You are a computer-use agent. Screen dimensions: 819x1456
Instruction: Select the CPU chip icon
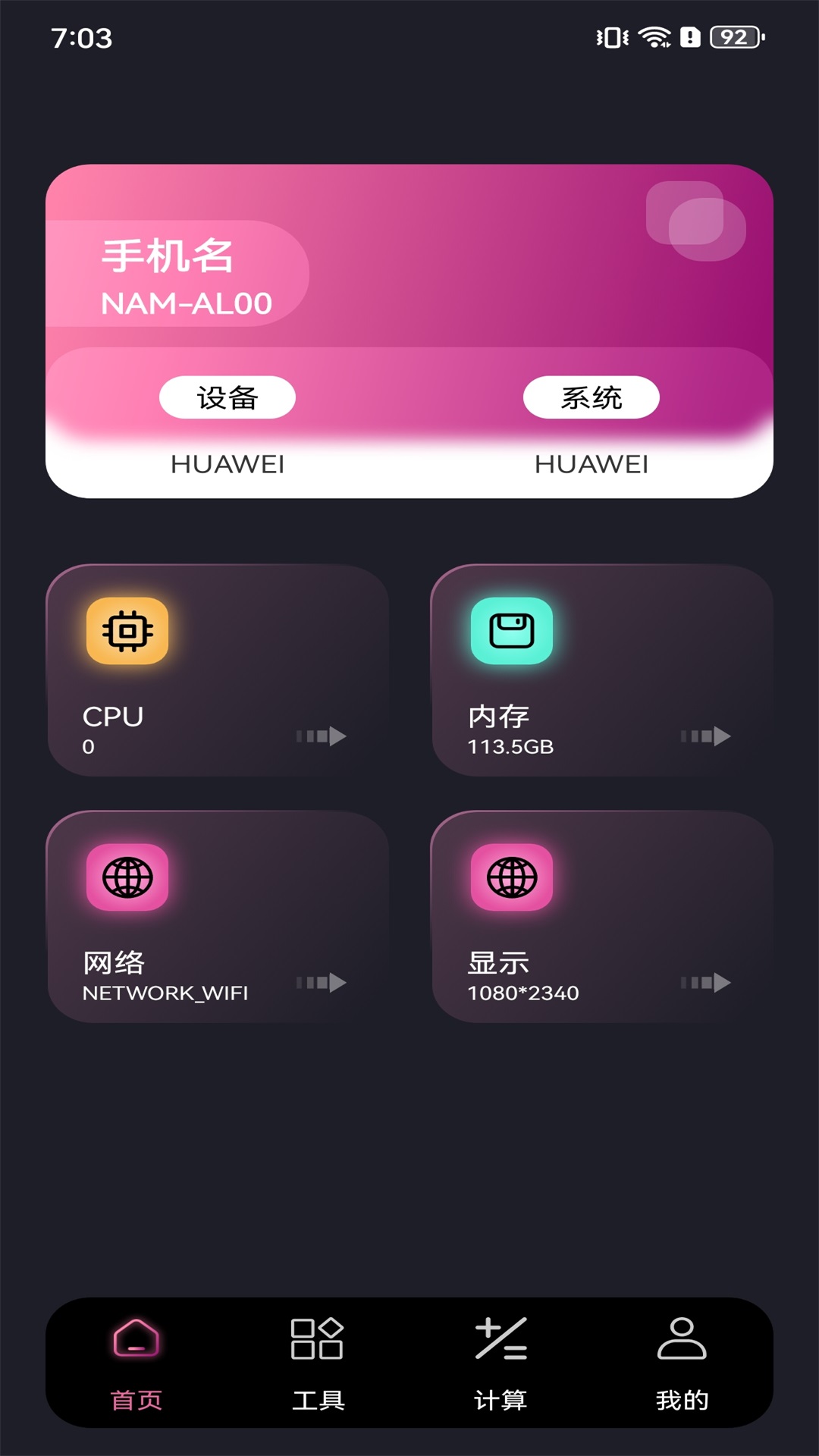(127, 630)
